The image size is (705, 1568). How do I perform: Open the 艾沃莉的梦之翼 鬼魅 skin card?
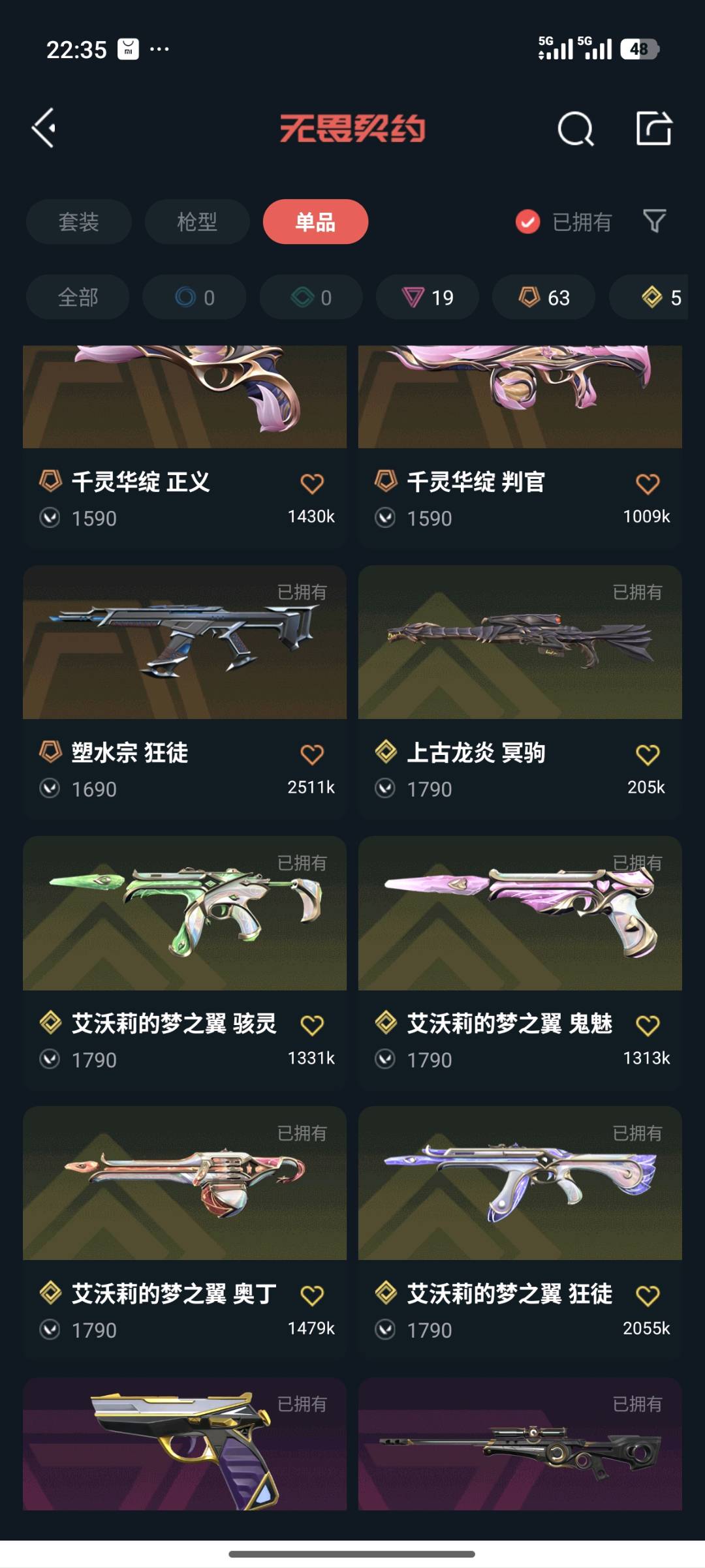(x=520, y=962)
